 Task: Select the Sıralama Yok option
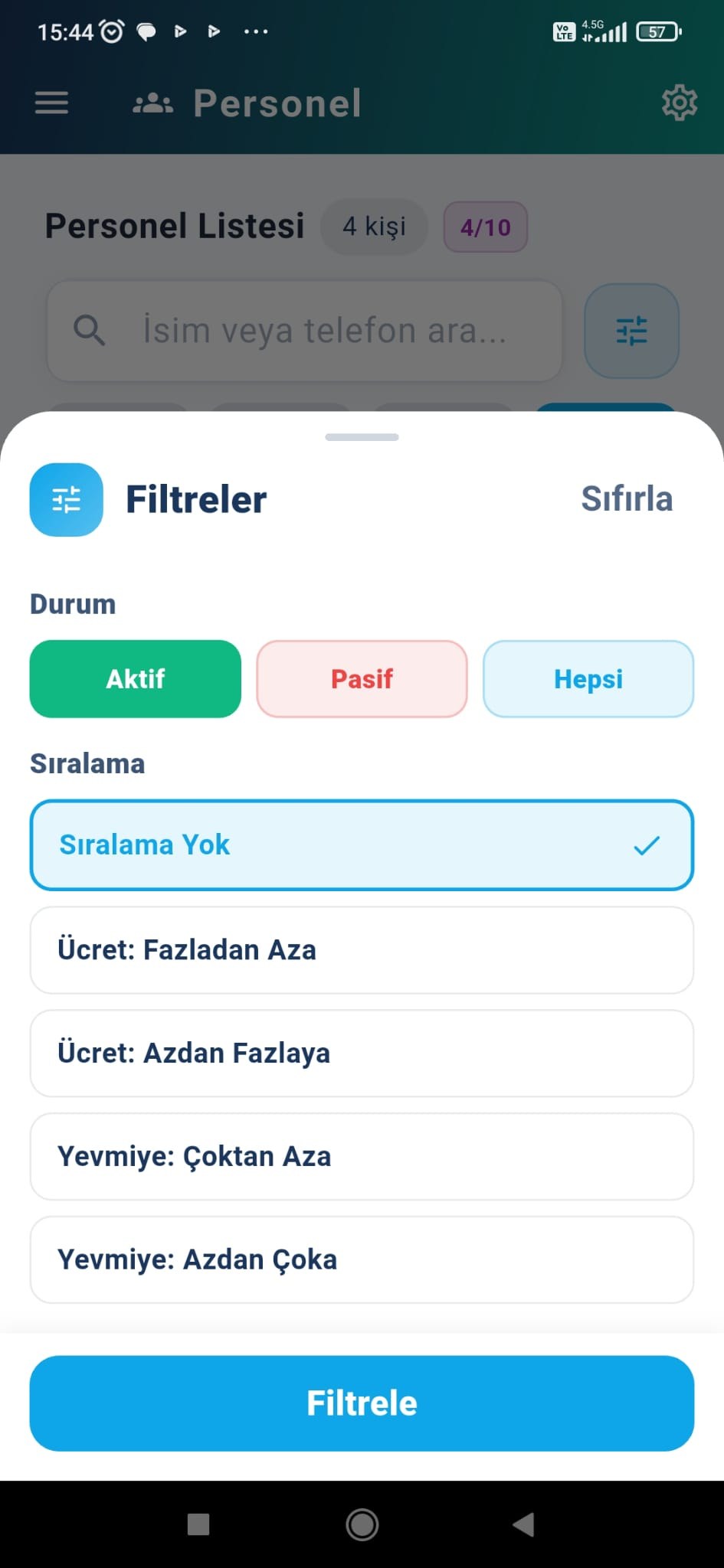click(x=306, y=845)
